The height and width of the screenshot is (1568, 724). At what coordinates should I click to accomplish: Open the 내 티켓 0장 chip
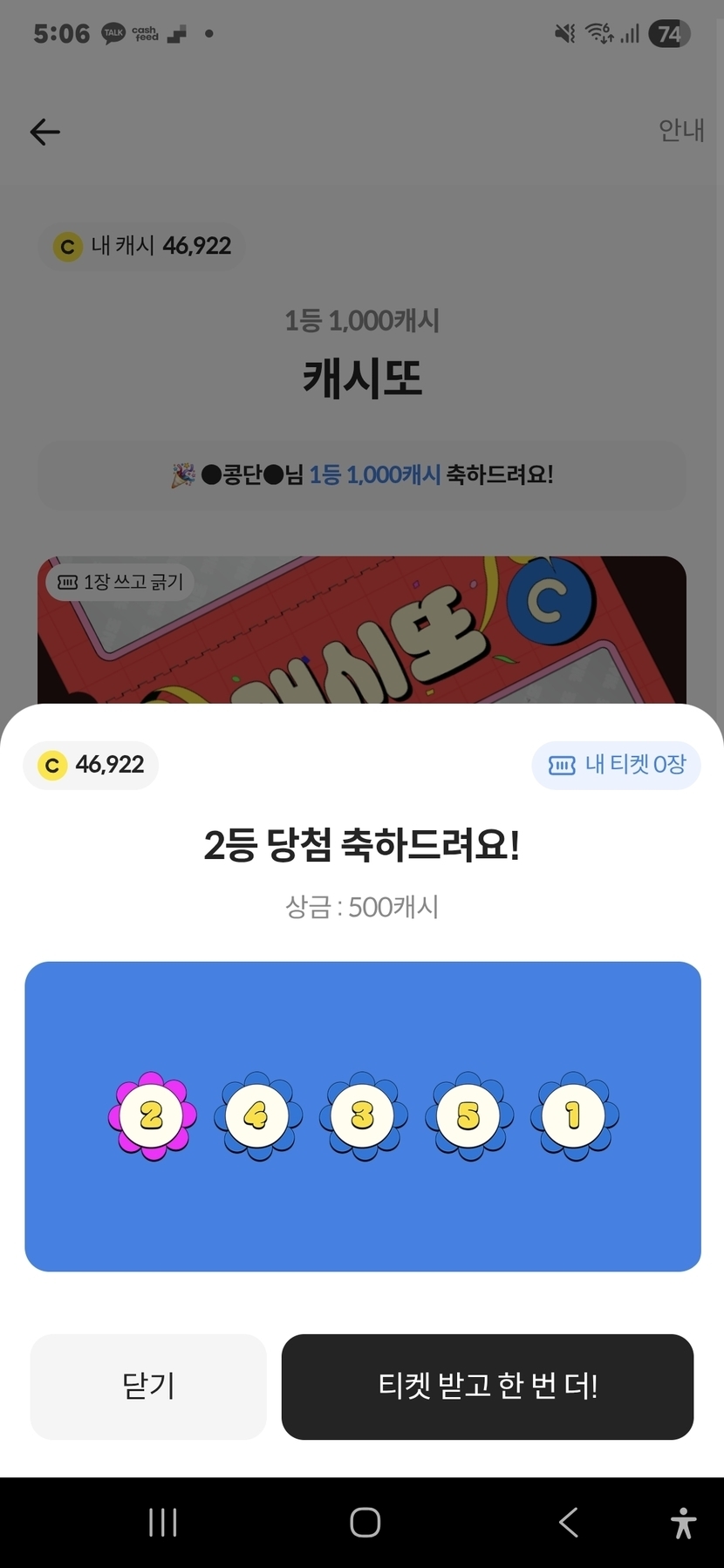[616, 765]
